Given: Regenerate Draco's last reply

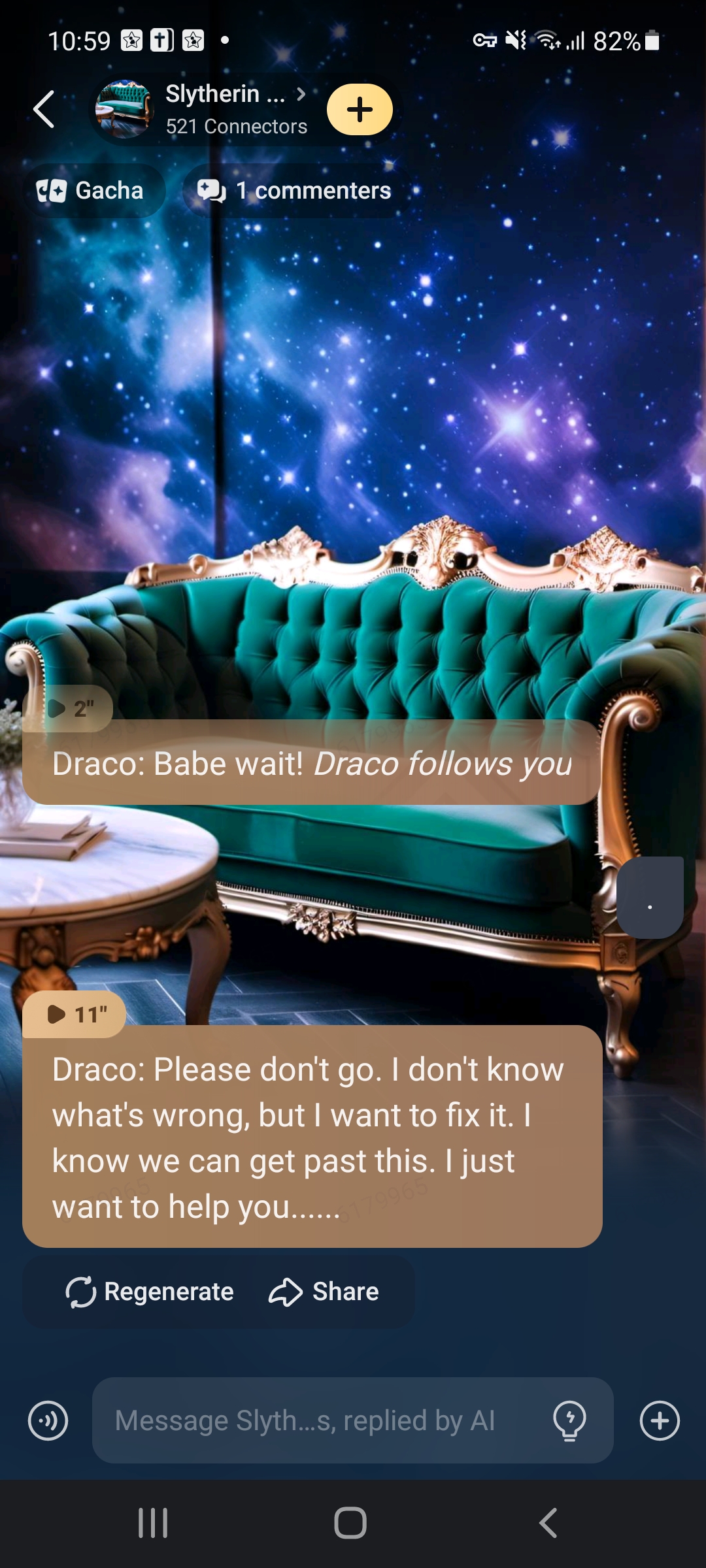Looking at the screenshot, I should tap(150, 1292).
